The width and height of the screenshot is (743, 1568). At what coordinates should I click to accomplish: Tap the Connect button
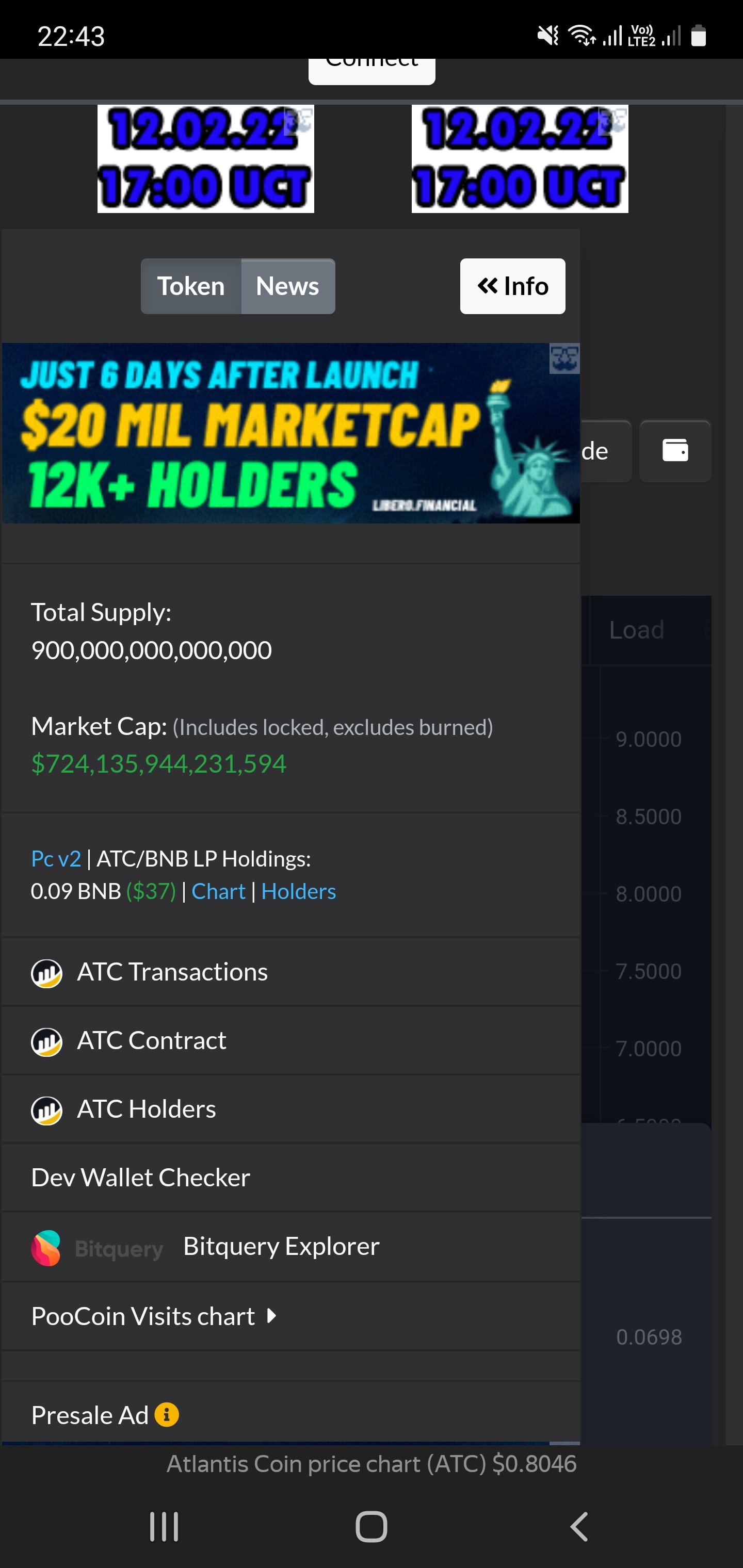tap(372, 68)
